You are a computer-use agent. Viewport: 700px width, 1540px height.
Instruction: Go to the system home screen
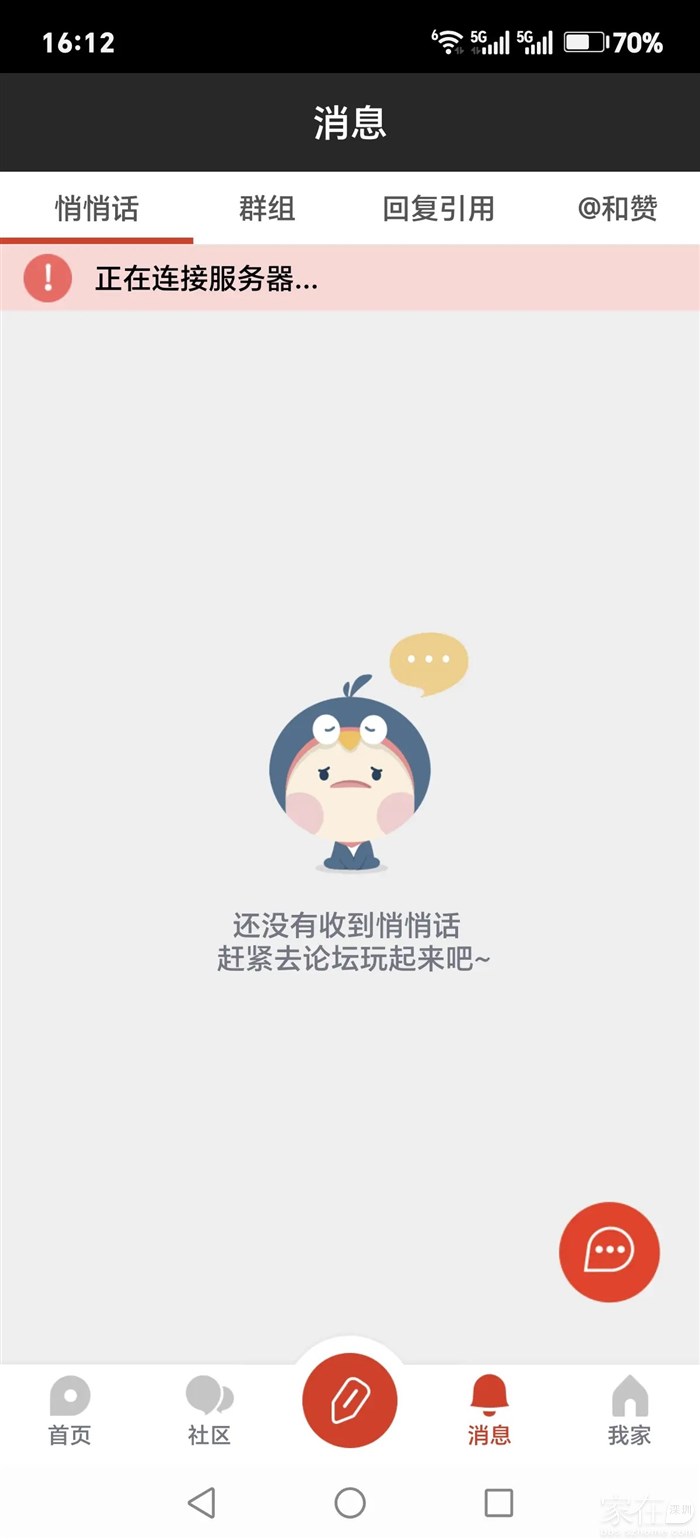(x=350, y=1502)
